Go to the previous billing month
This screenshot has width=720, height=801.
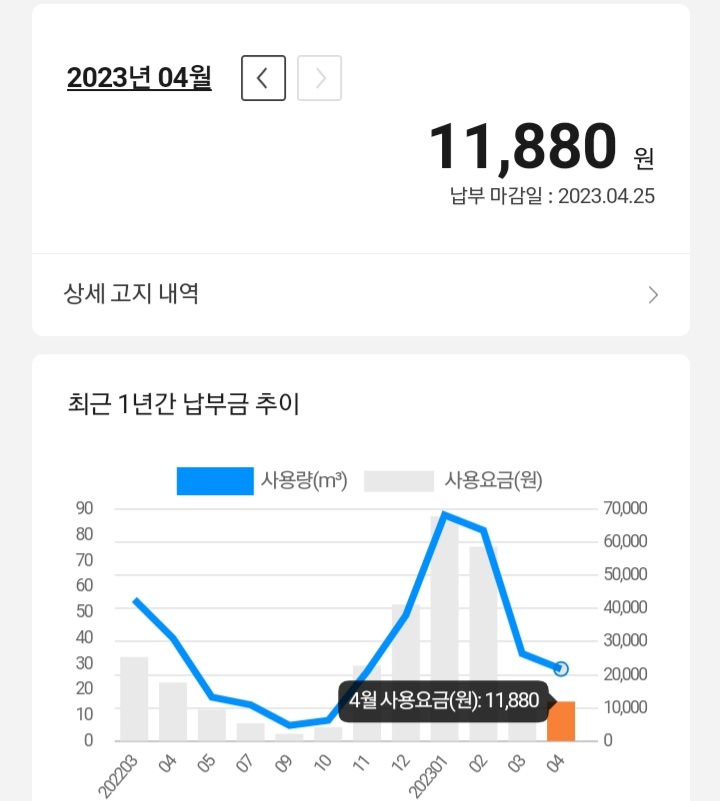coord(263,78)
